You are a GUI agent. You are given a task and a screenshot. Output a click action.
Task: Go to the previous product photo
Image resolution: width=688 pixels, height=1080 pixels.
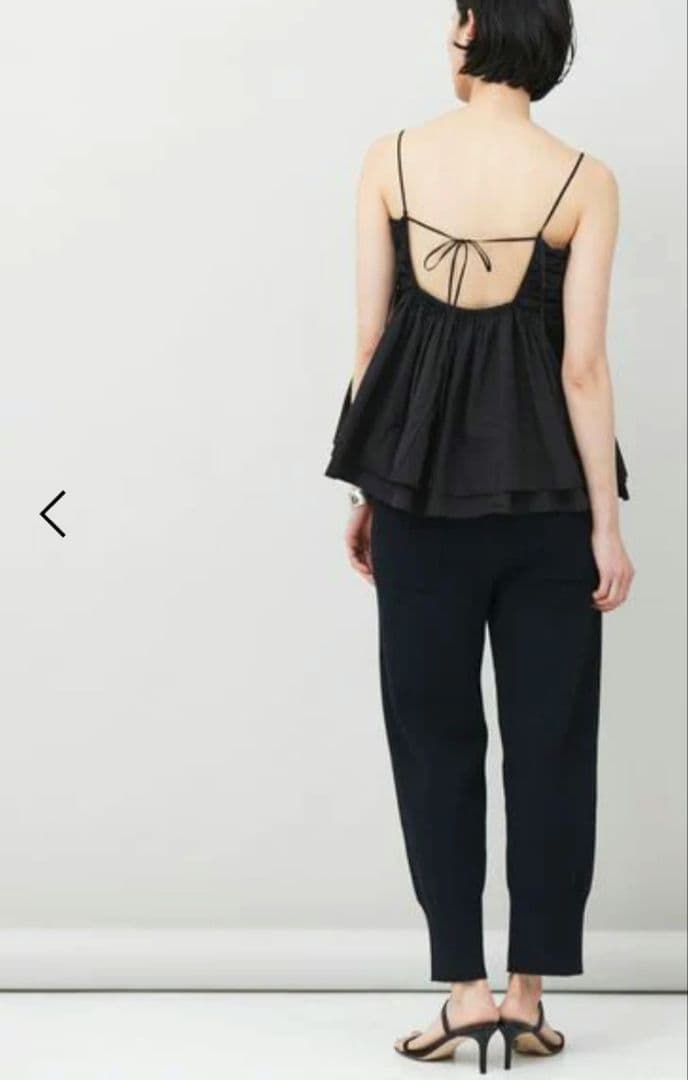click(x=53, y=514)
